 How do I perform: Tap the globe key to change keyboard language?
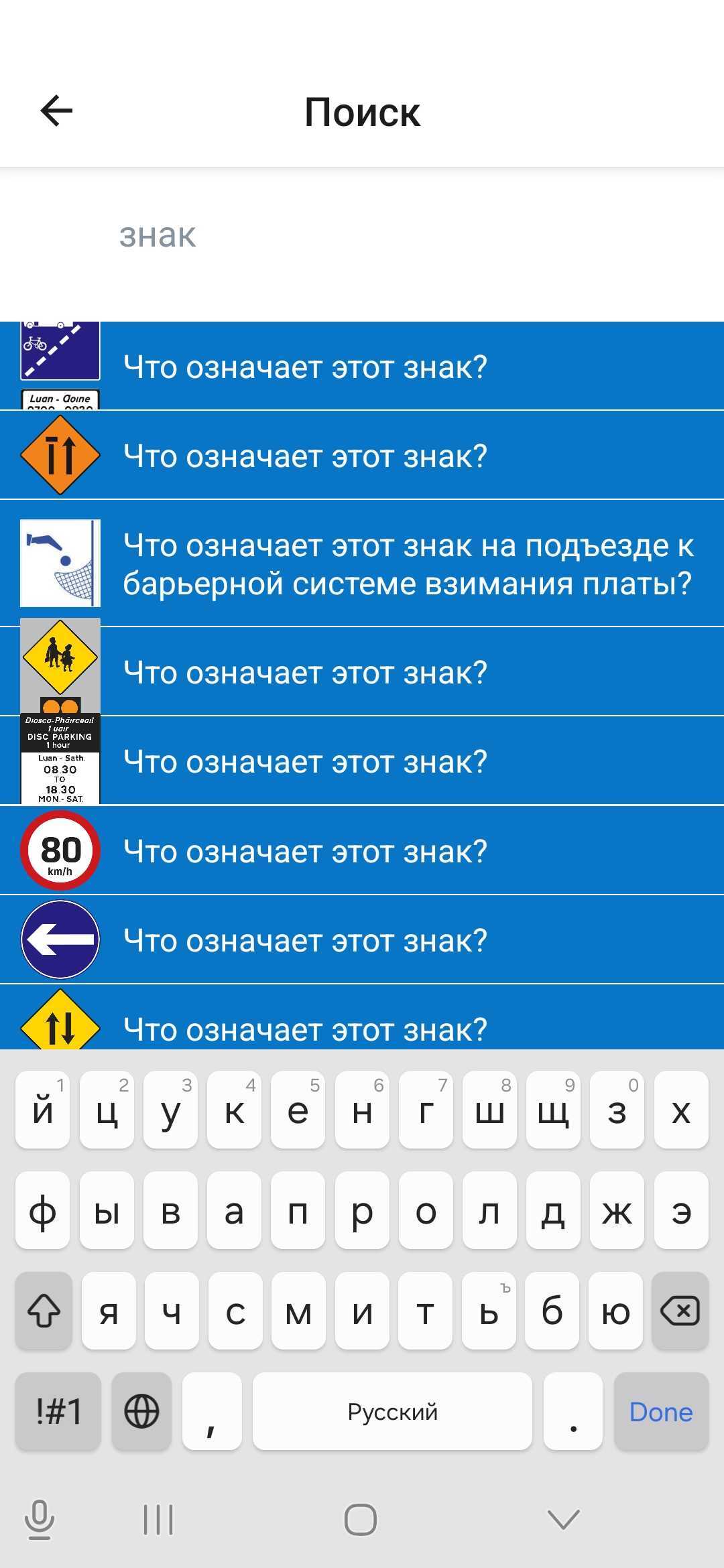click(141, 1413)
